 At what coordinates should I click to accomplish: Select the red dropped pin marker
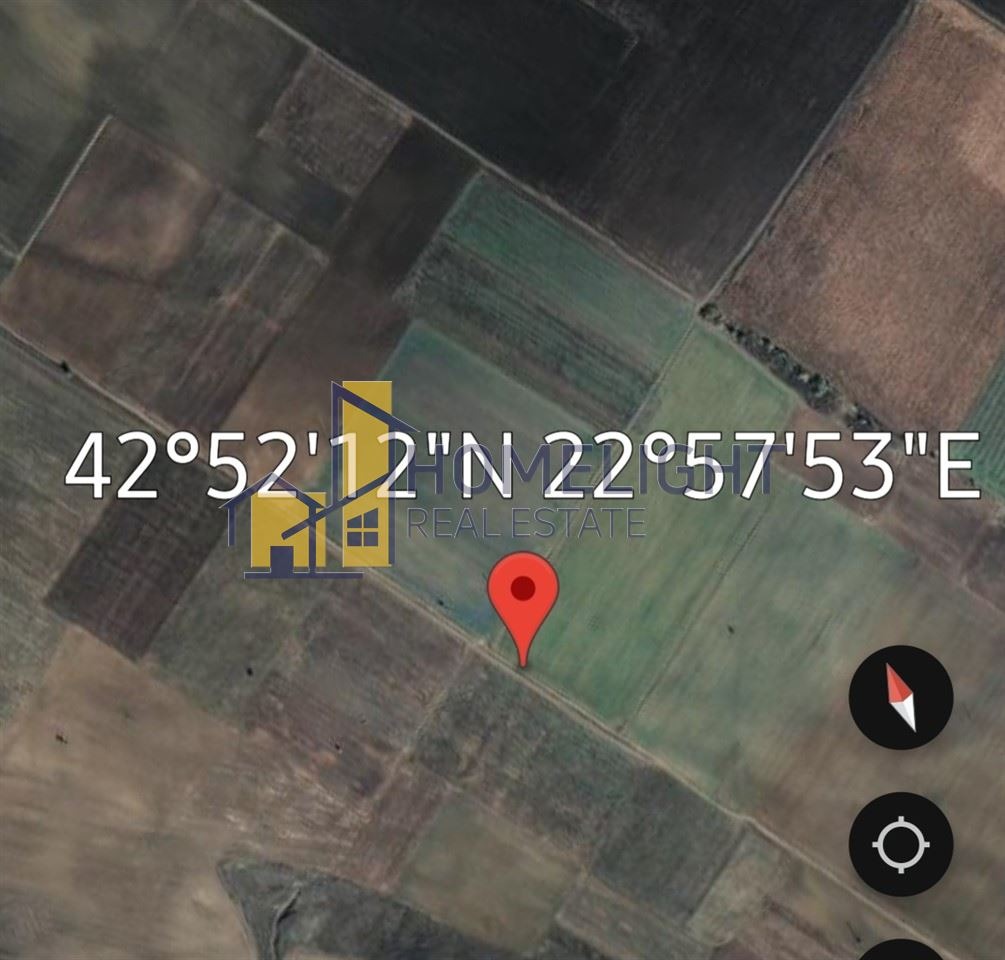click(522, 596)
